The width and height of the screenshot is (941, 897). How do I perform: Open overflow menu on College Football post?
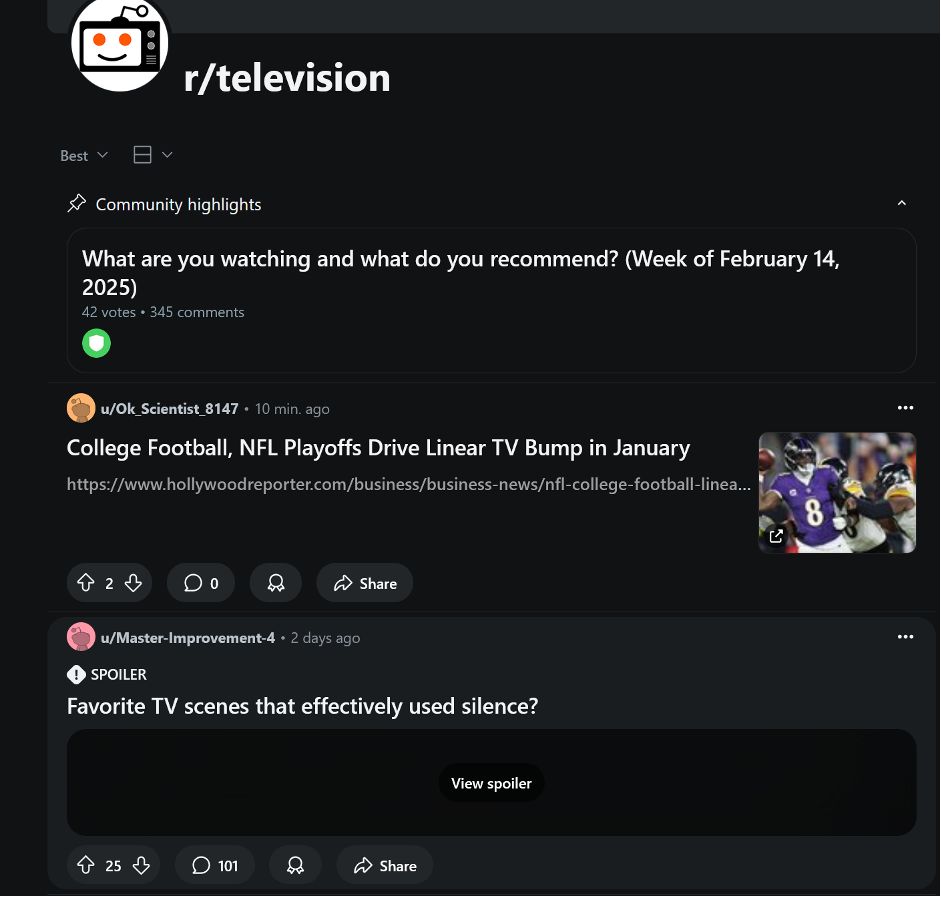click(905, 408)
